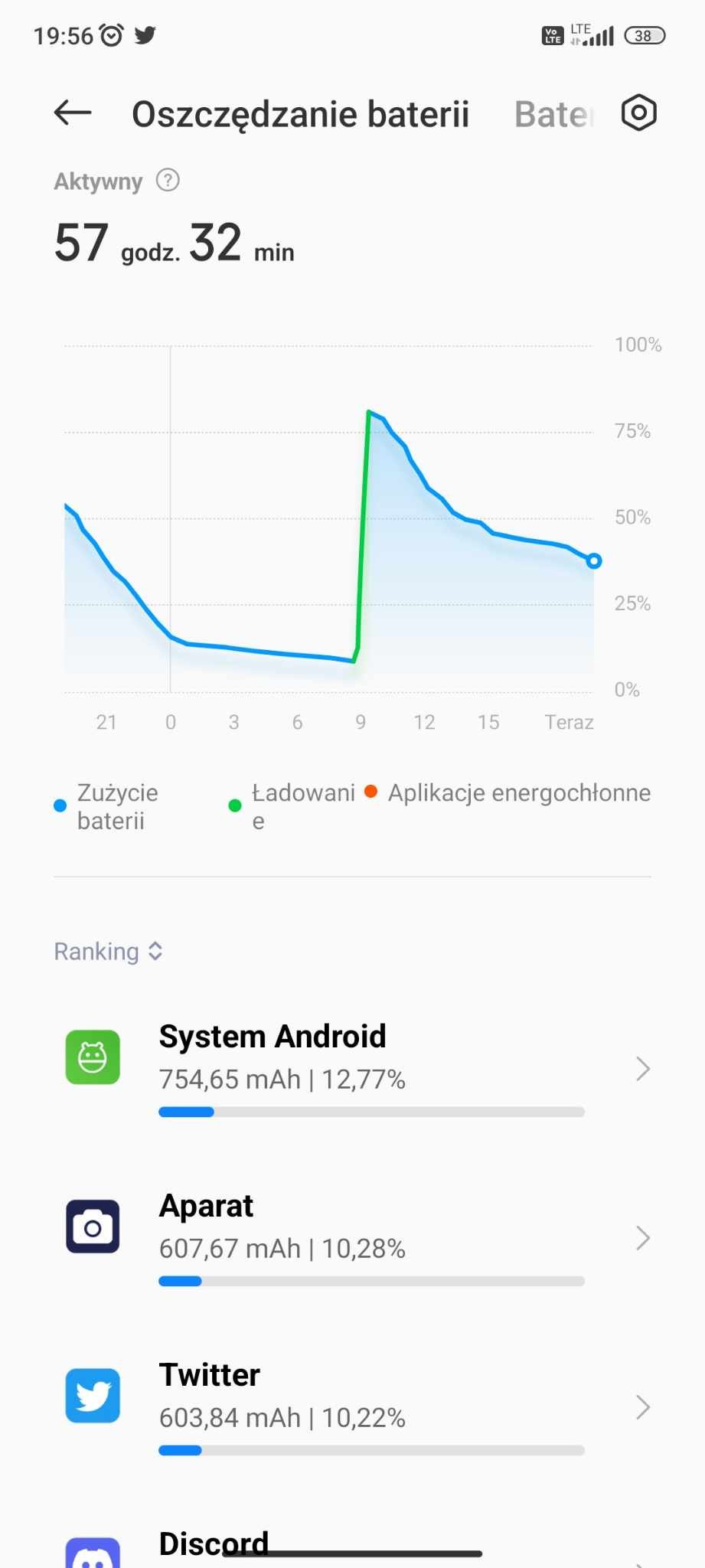Open the Ranking sort dropdown

(x=108, y=952)
